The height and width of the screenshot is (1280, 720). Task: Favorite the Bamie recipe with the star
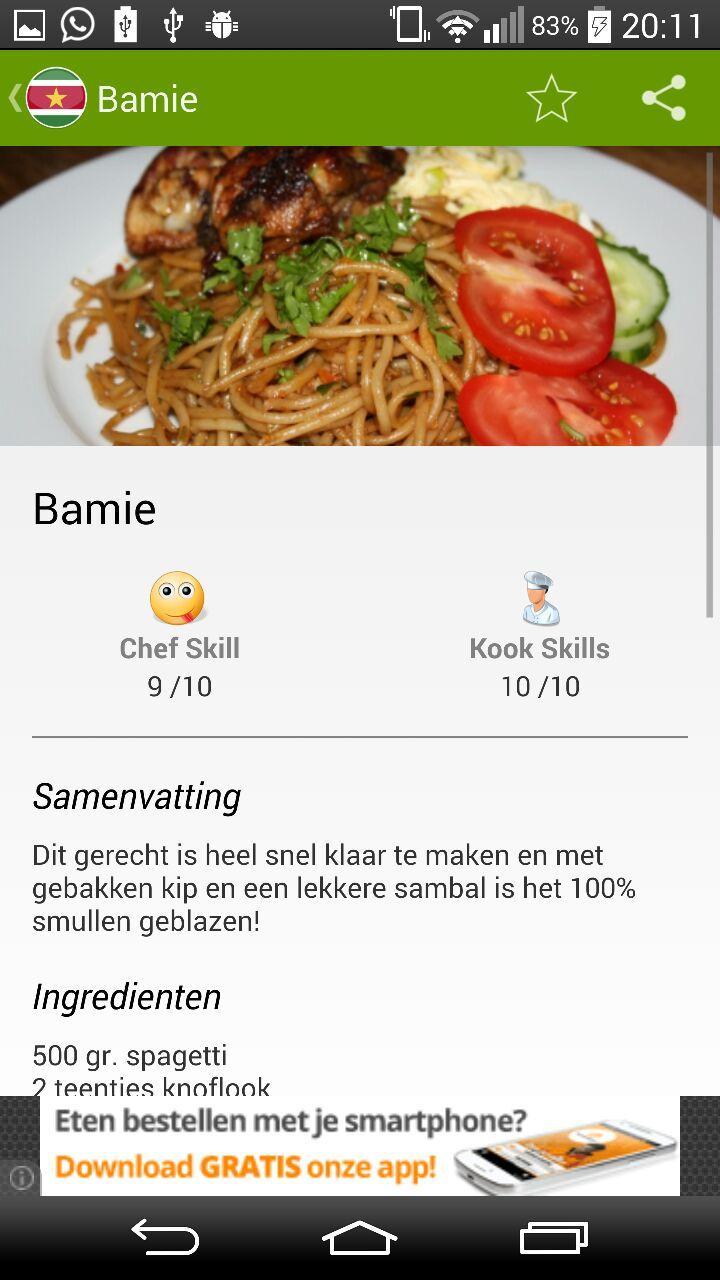[x=552, y=97]
